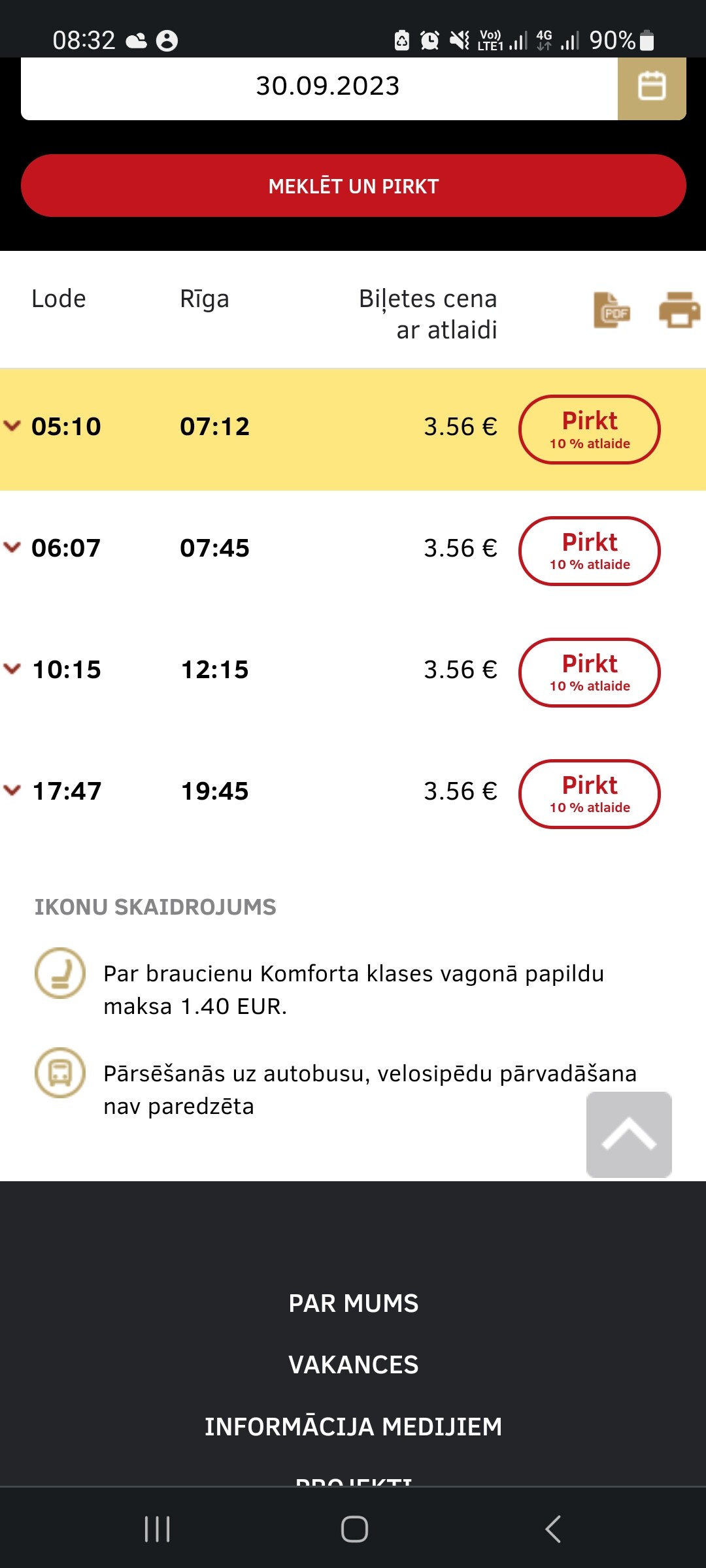Jump back to top of page
The image size is (706, 1568).
point(629,1135)
